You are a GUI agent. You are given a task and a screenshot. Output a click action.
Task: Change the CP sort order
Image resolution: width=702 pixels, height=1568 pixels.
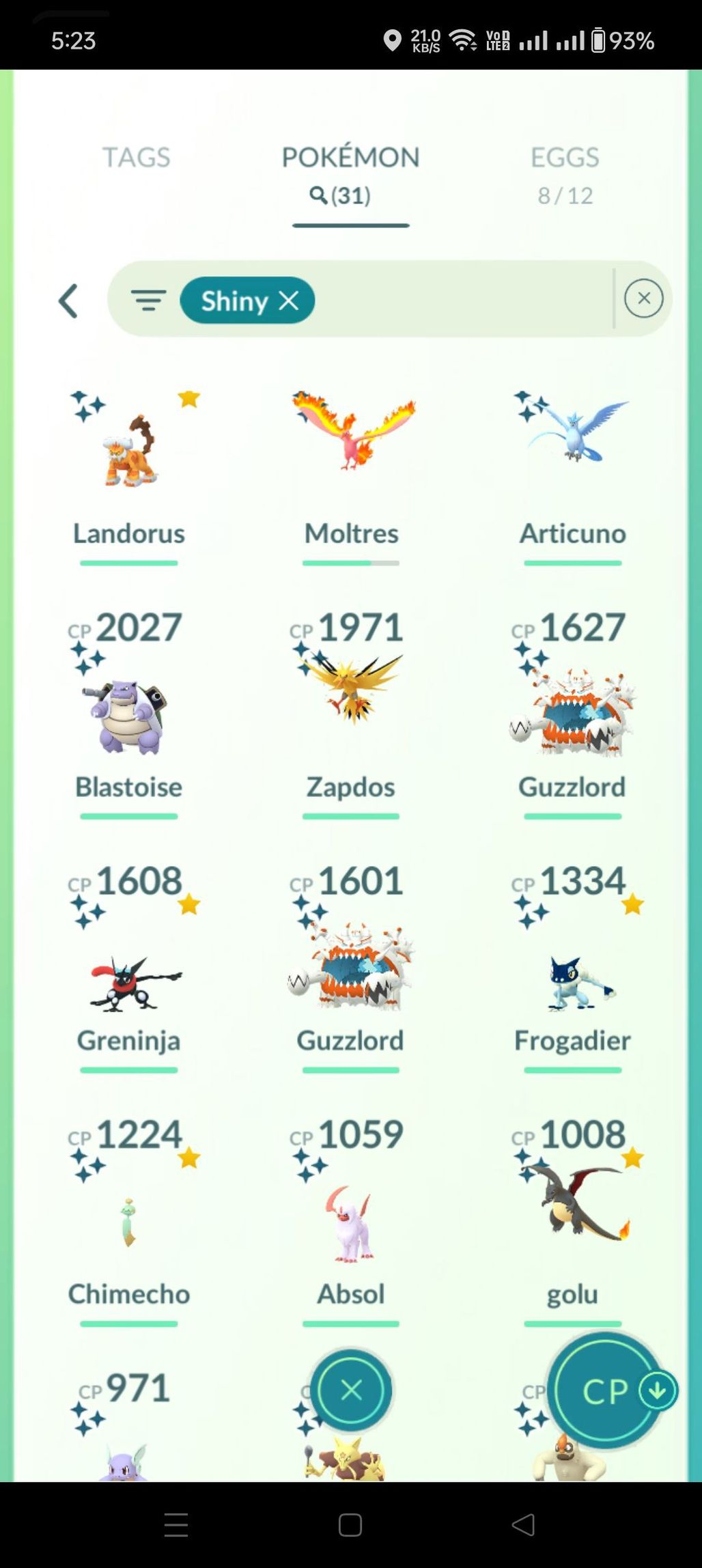pyautogui.click(x=606, y=1391)
